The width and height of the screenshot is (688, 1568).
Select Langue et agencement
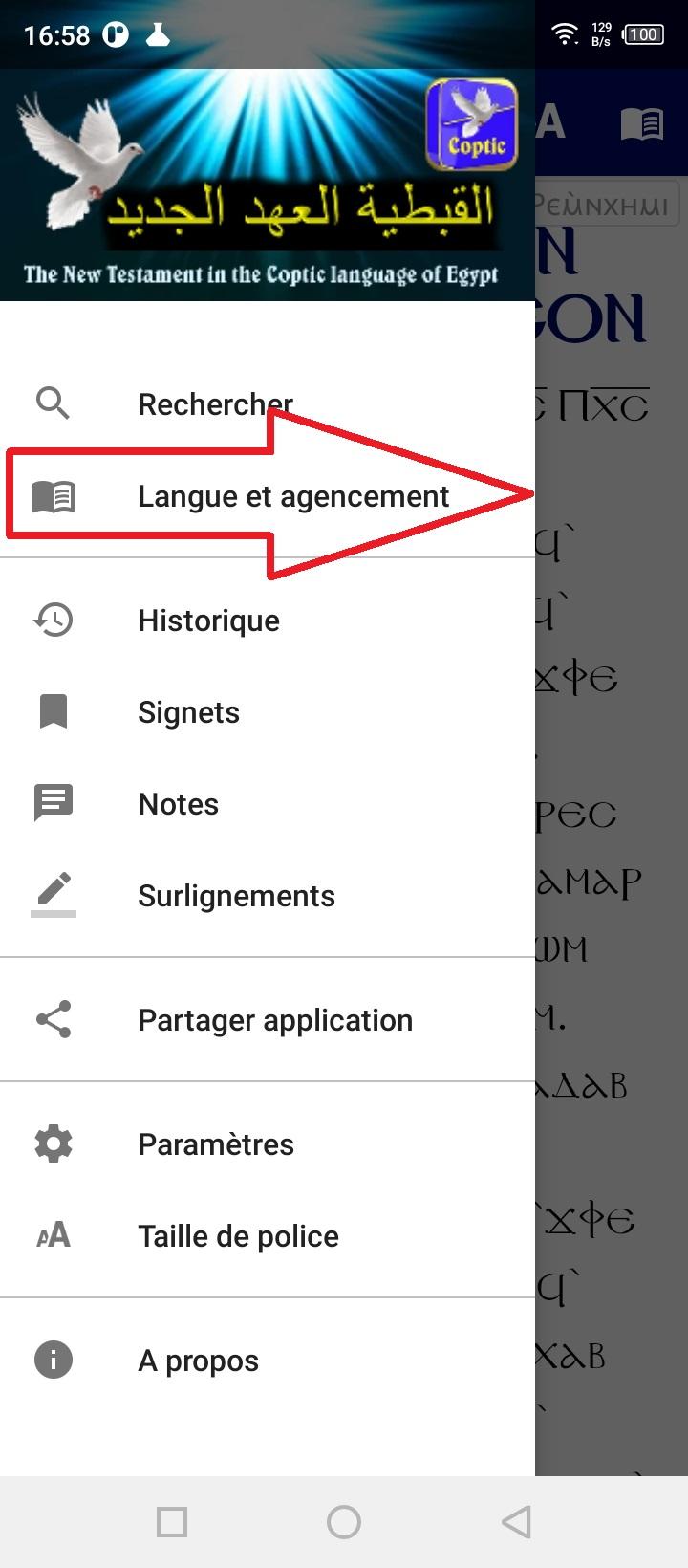(x=292, y=496)
